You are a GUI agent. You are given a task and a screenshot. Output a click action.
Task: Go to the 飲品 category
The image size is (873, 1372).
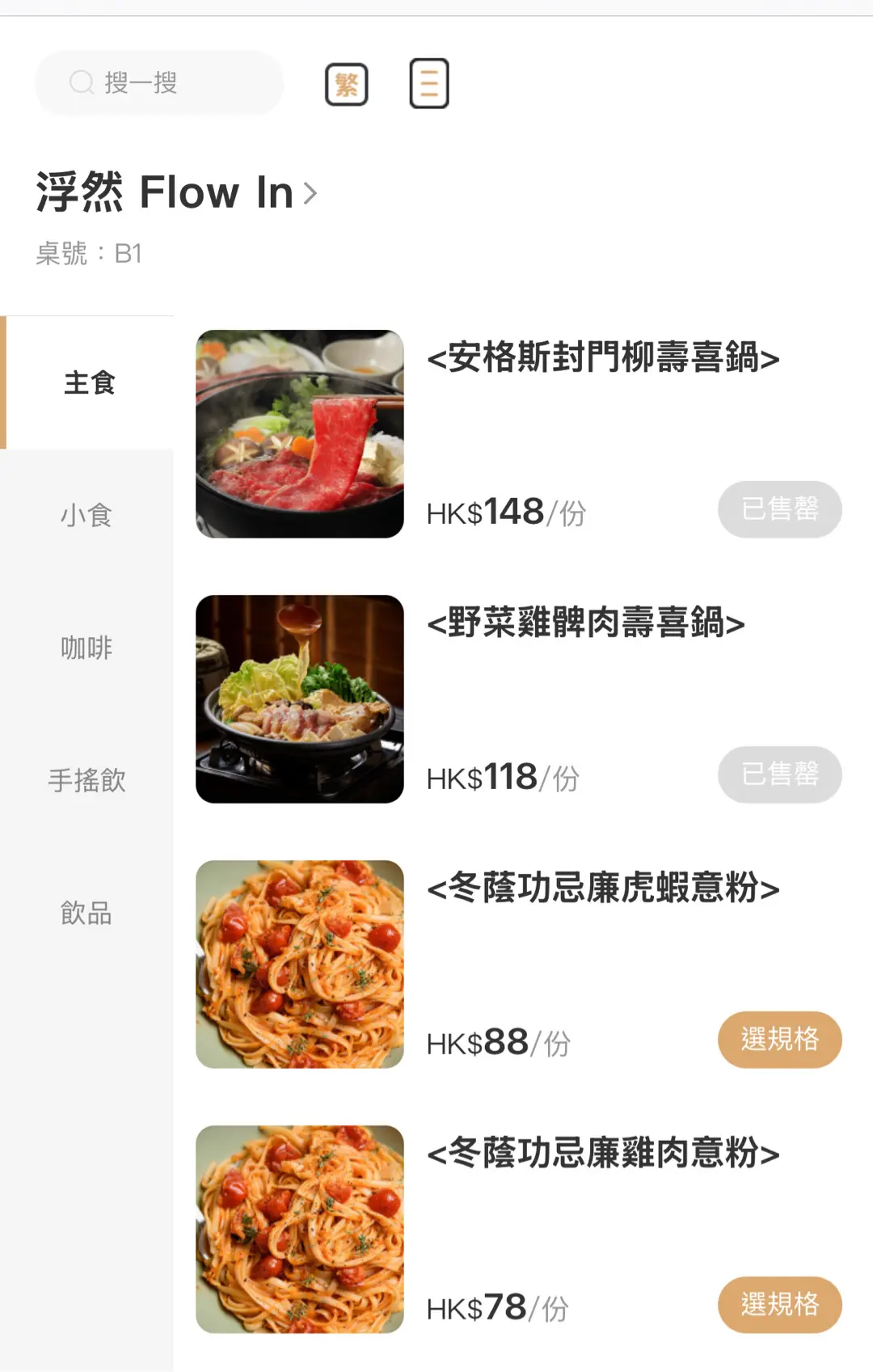[86, 913]
